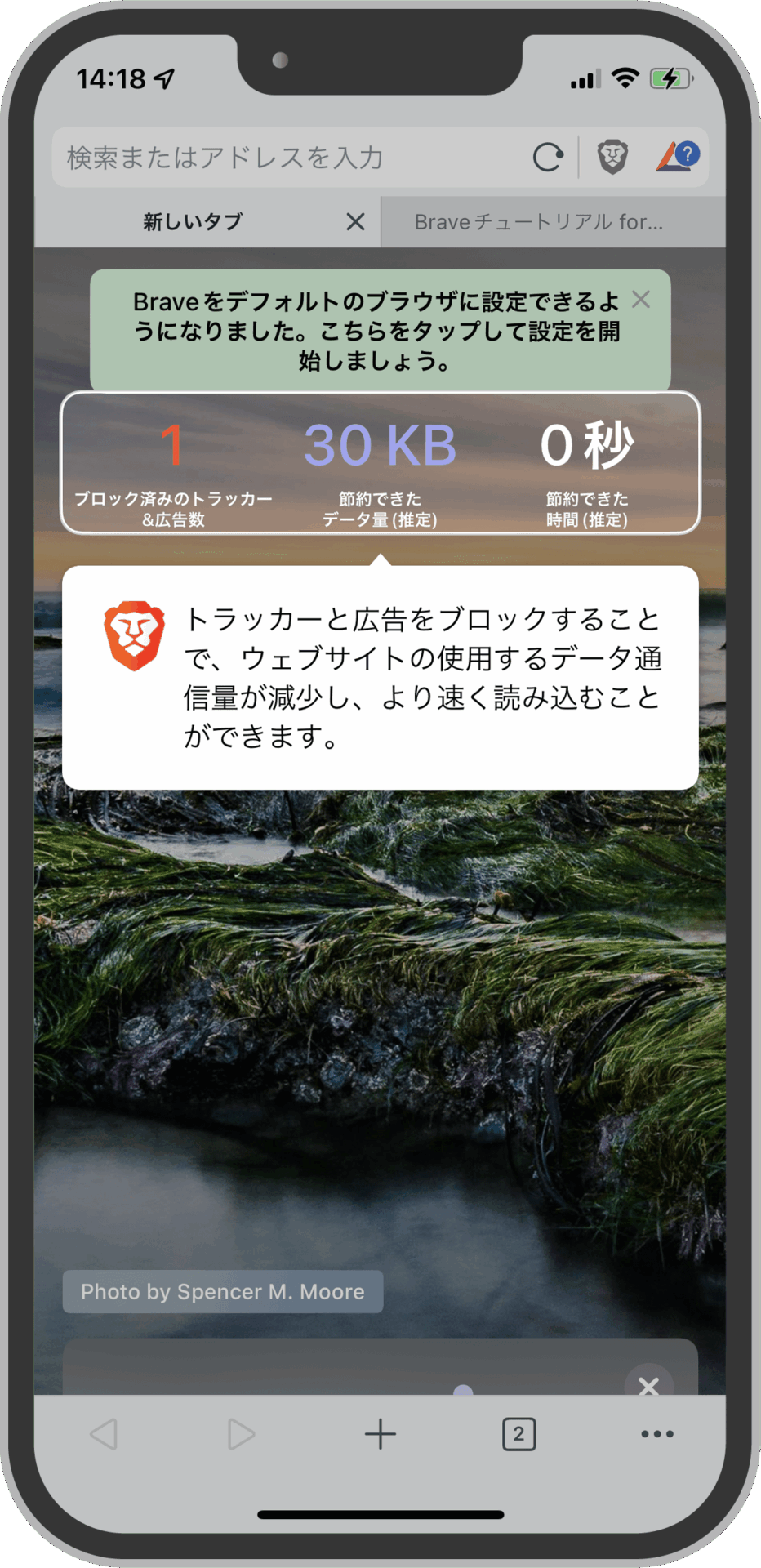This screenshot has height=1568, width=761.
Task: Go back to the previous page
Action: (x=104, y=1434)
